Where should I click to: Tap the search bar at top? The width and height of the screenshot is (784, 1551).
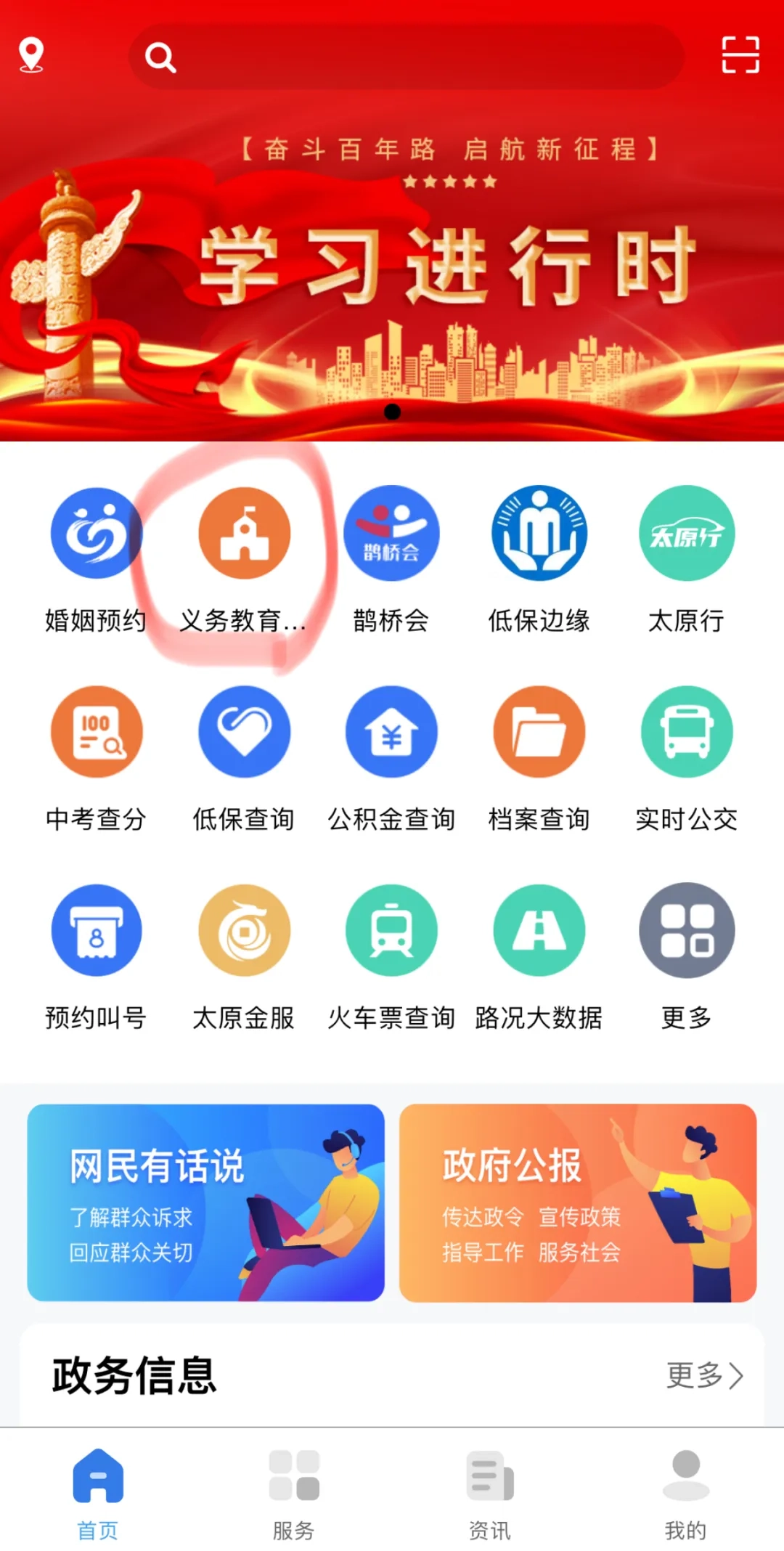click(x=407, y=57)
